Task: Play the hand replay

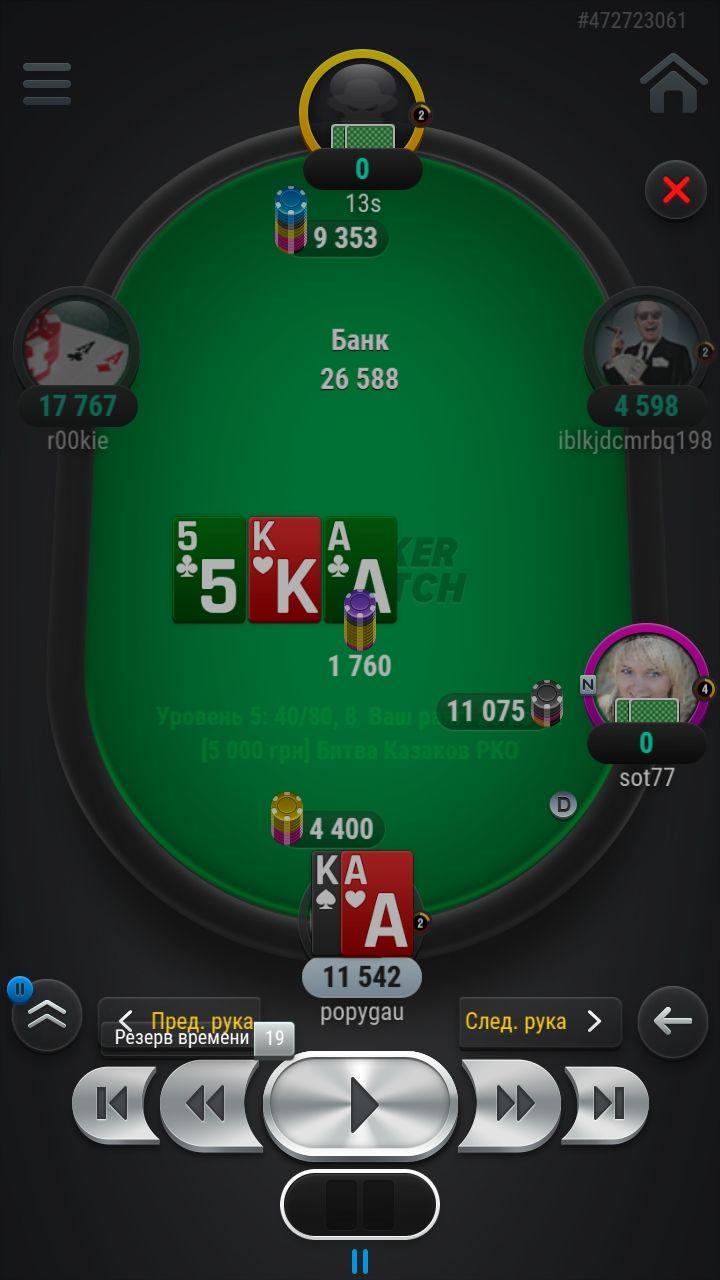Action: tap(360, 1105)
